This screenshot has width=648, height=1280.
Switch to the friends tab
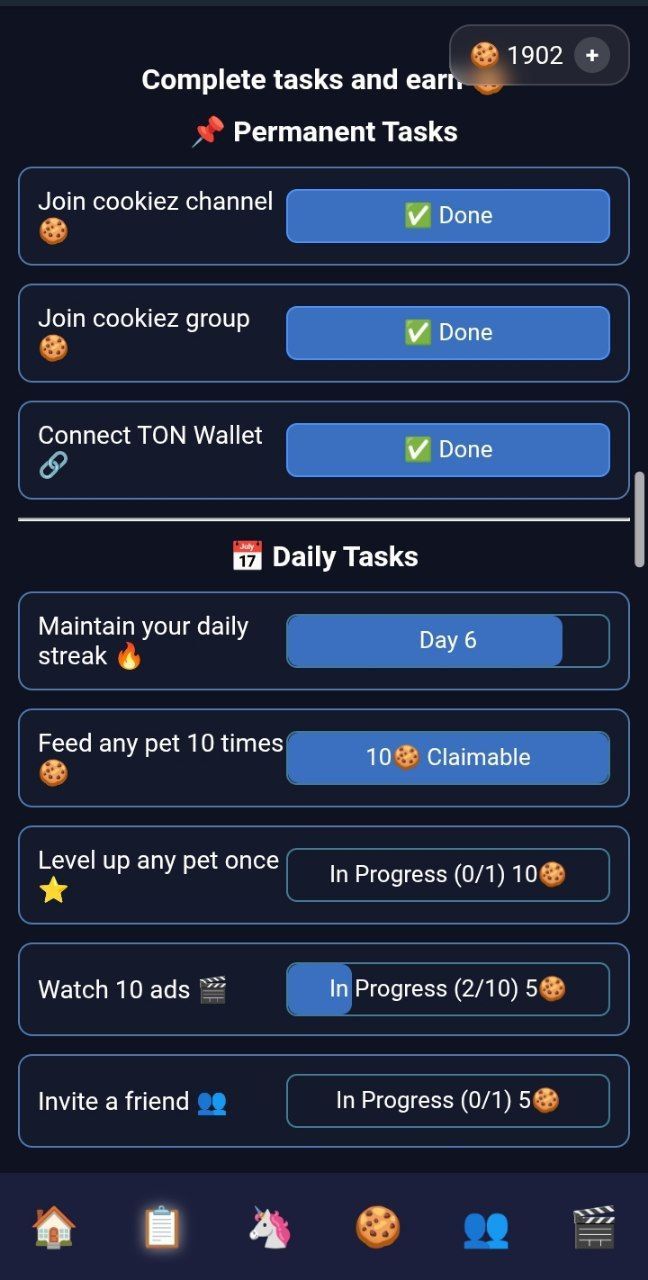[x=486, y=1227]
